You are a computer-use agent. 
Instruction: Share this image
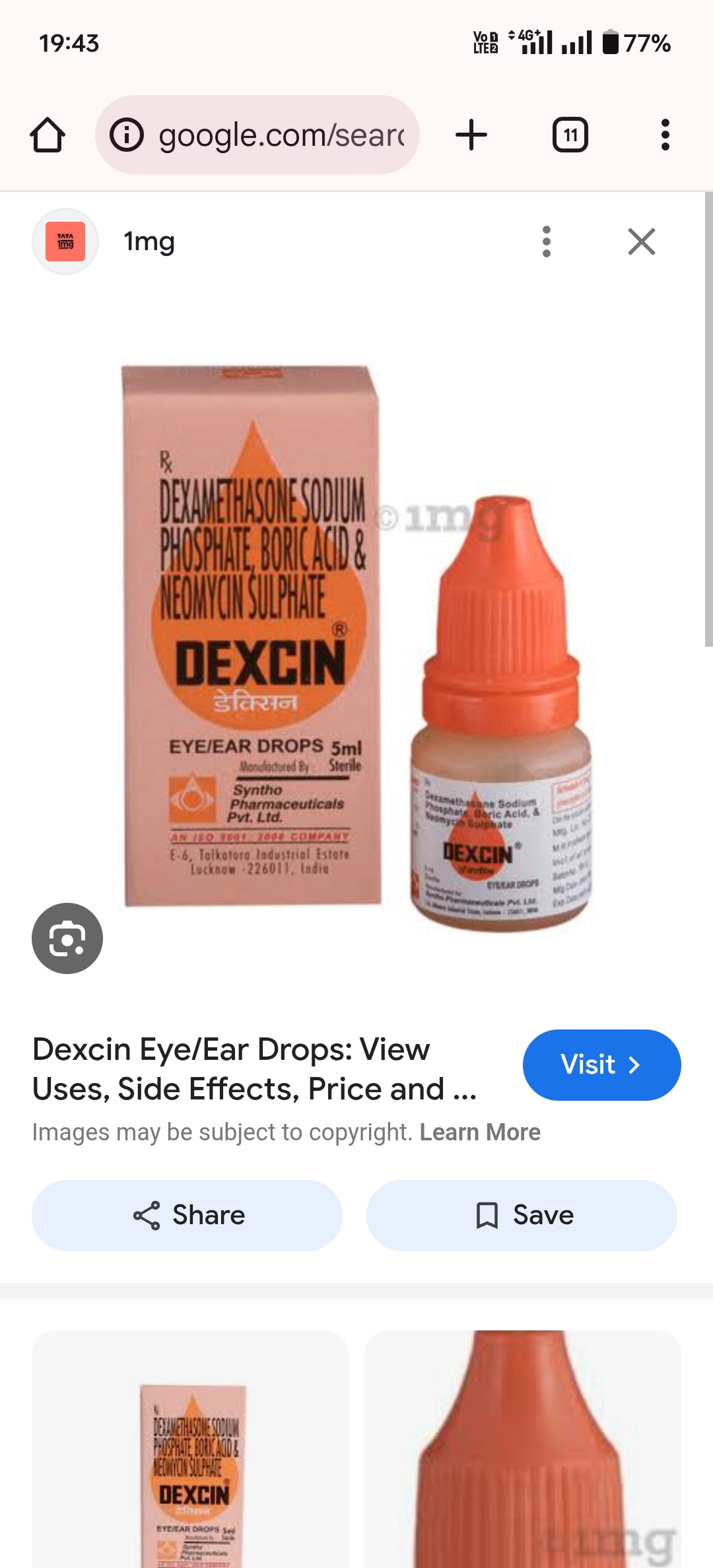point(187,1215)
